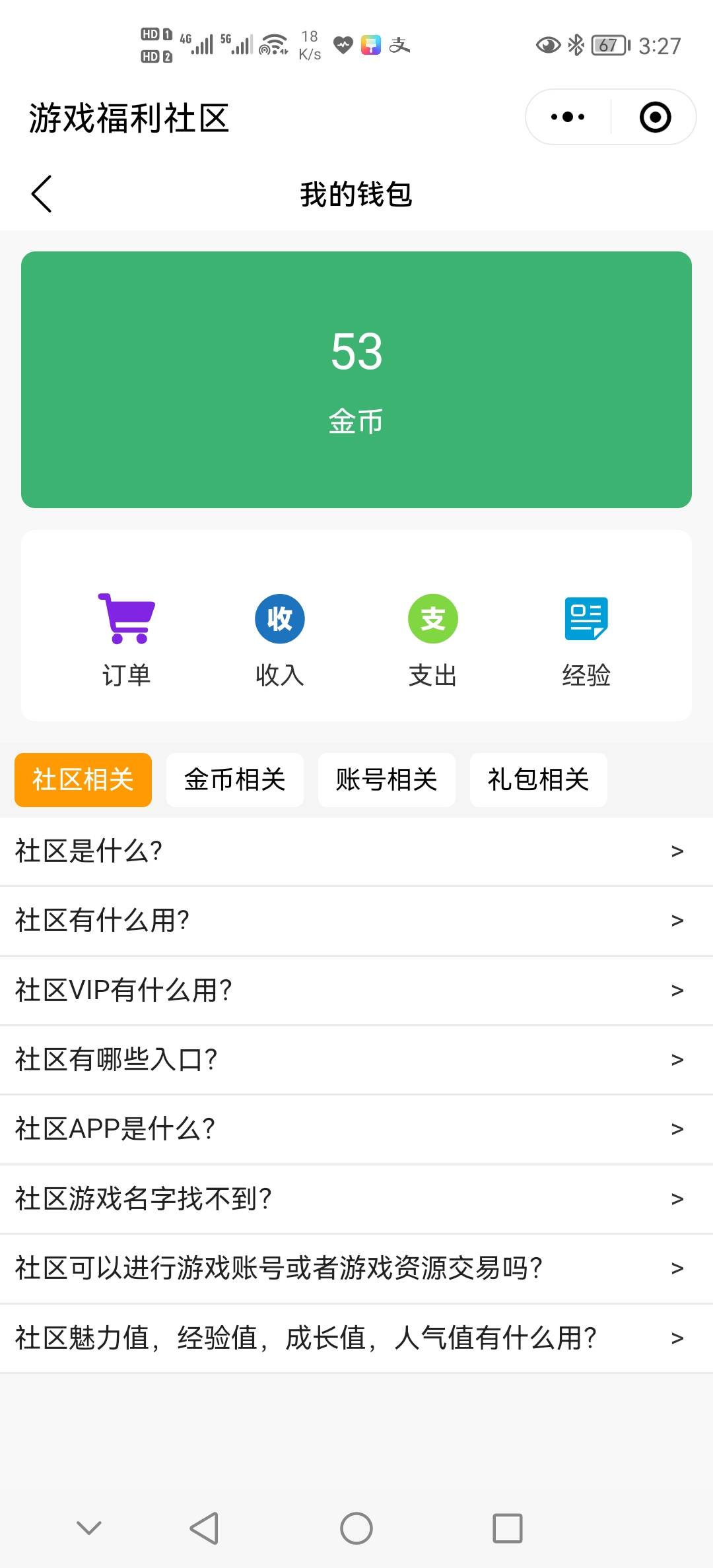Open question 社区有什么用?

click(356, 921)
